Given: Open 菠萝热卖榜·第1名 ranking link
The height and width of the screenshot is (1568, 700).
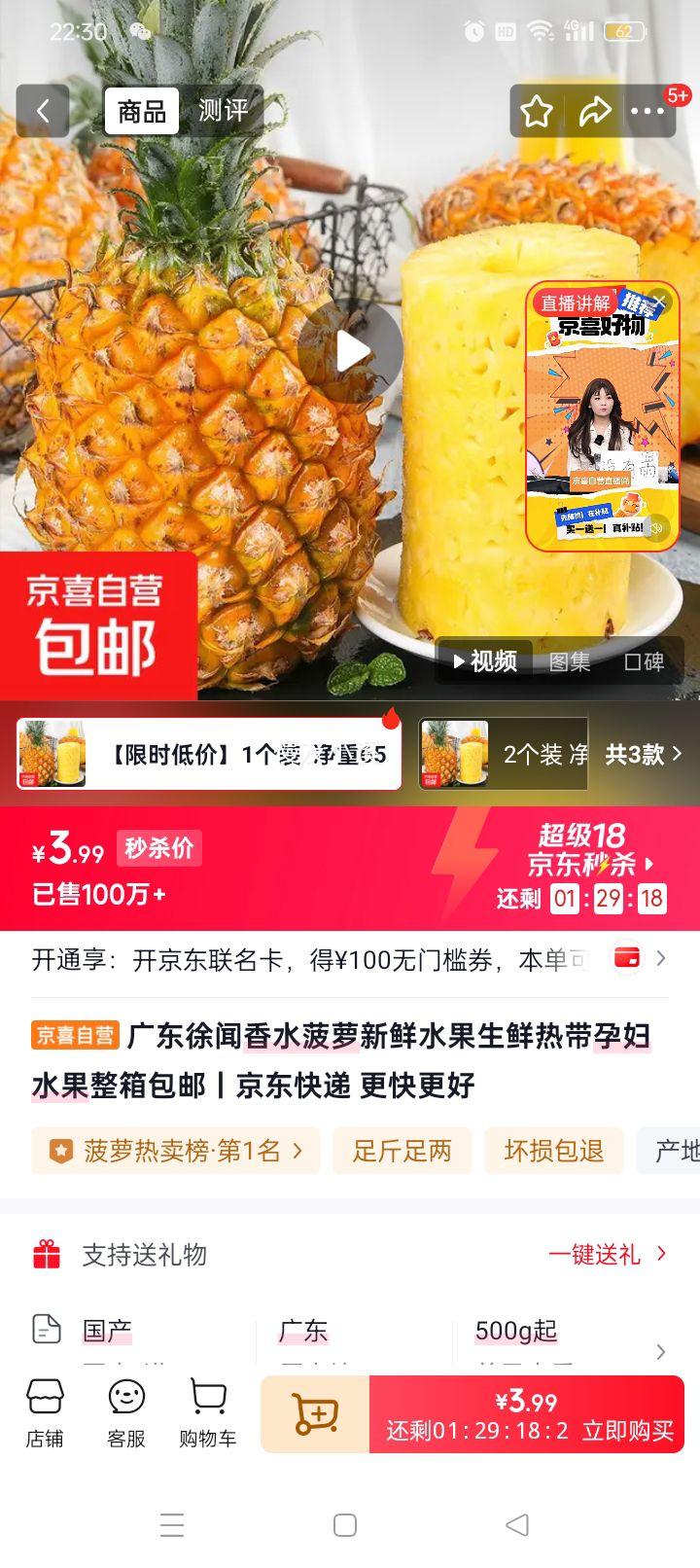Looking at the screenshot, I should [175, 1151].
